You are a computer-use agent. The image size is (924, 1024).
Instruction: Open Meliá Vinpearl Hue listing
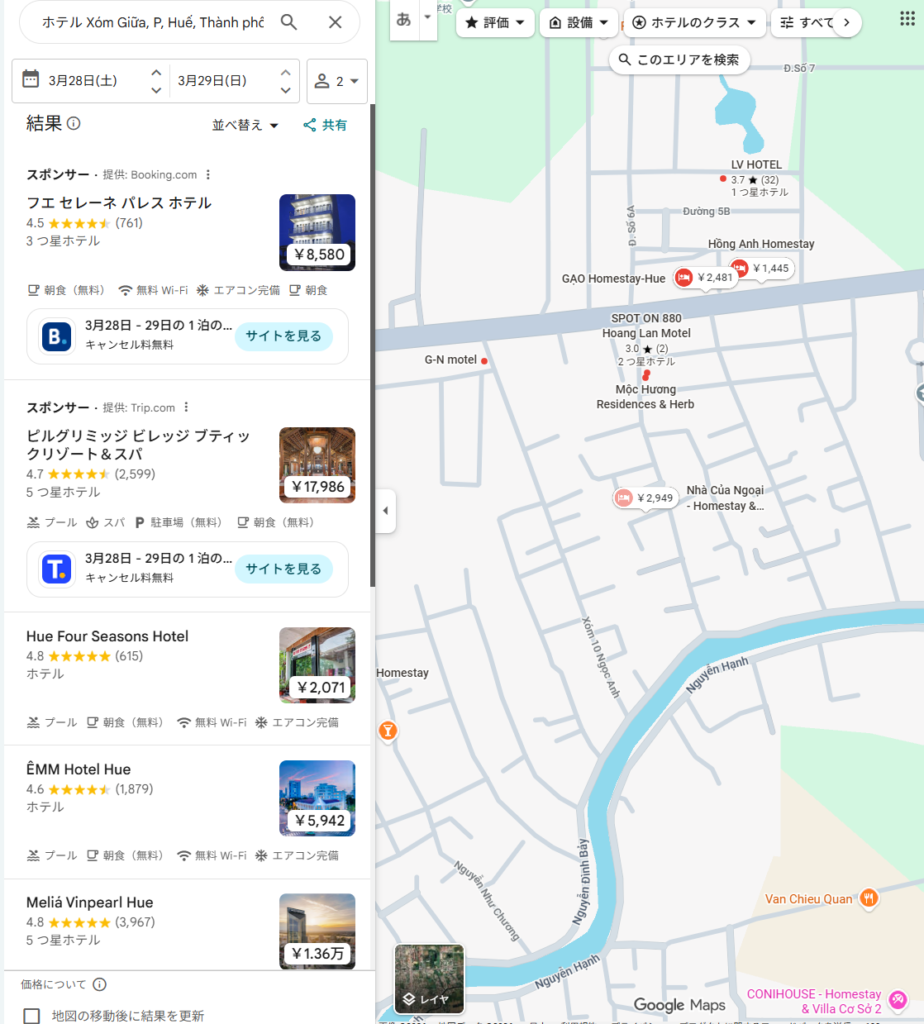(x=89, y=902)
